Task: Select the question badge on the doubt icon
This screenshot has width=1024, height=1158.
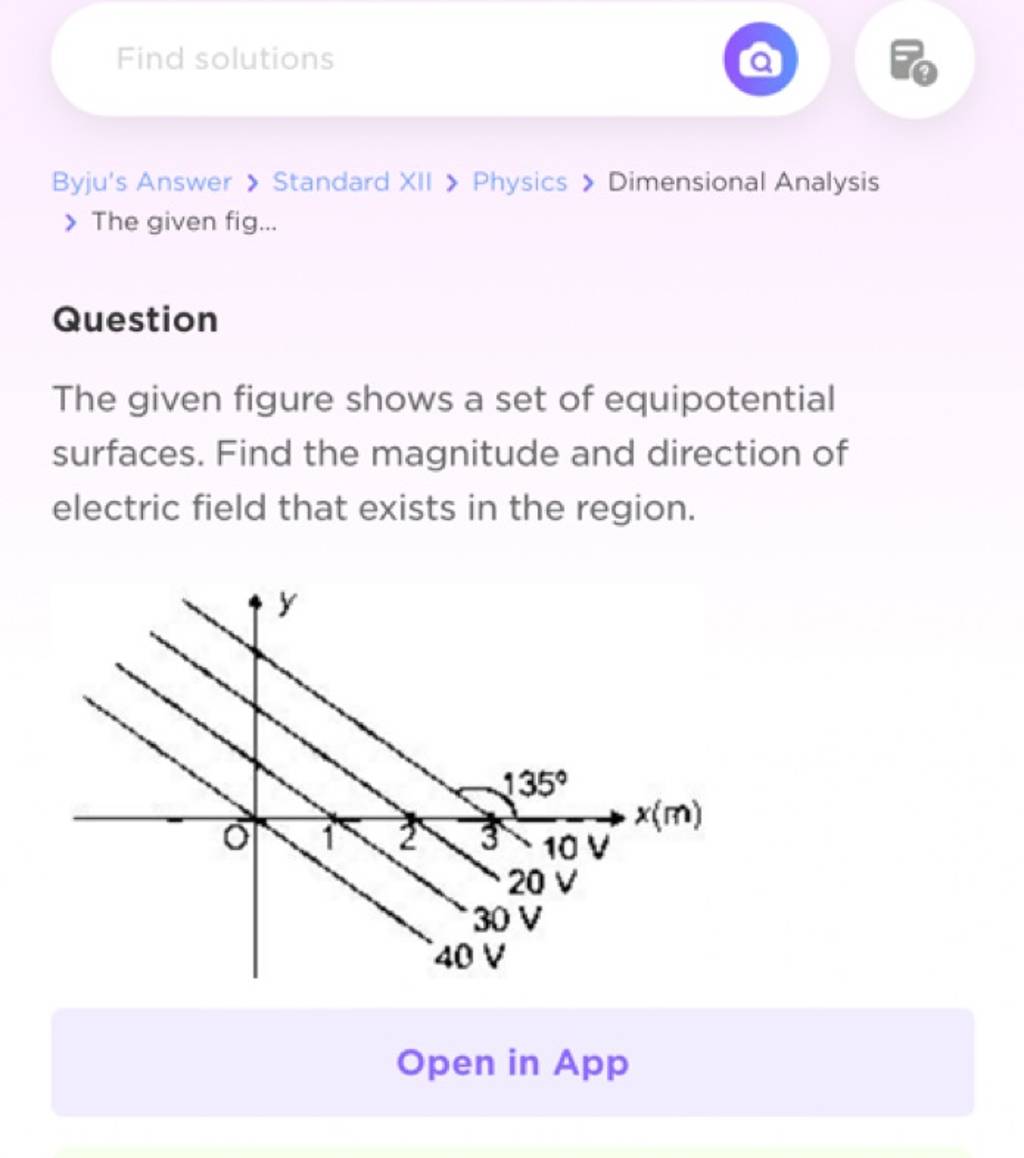Action: coord(925,72)
